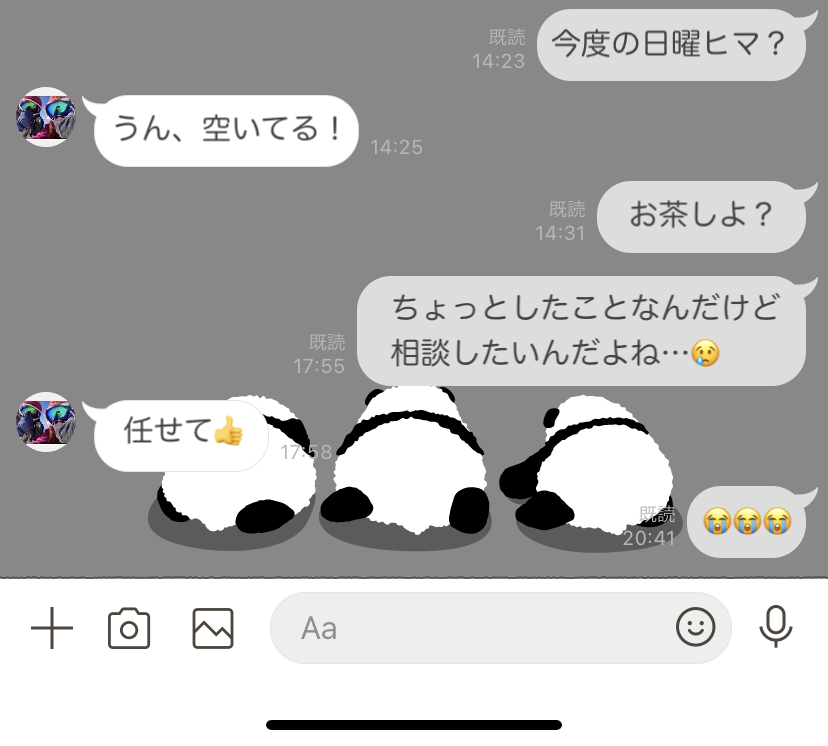The width and height of the screenshot is (828, 746).
Task: Tap the profile avatar beside 任せて message
Action: [x=46, y=422]
